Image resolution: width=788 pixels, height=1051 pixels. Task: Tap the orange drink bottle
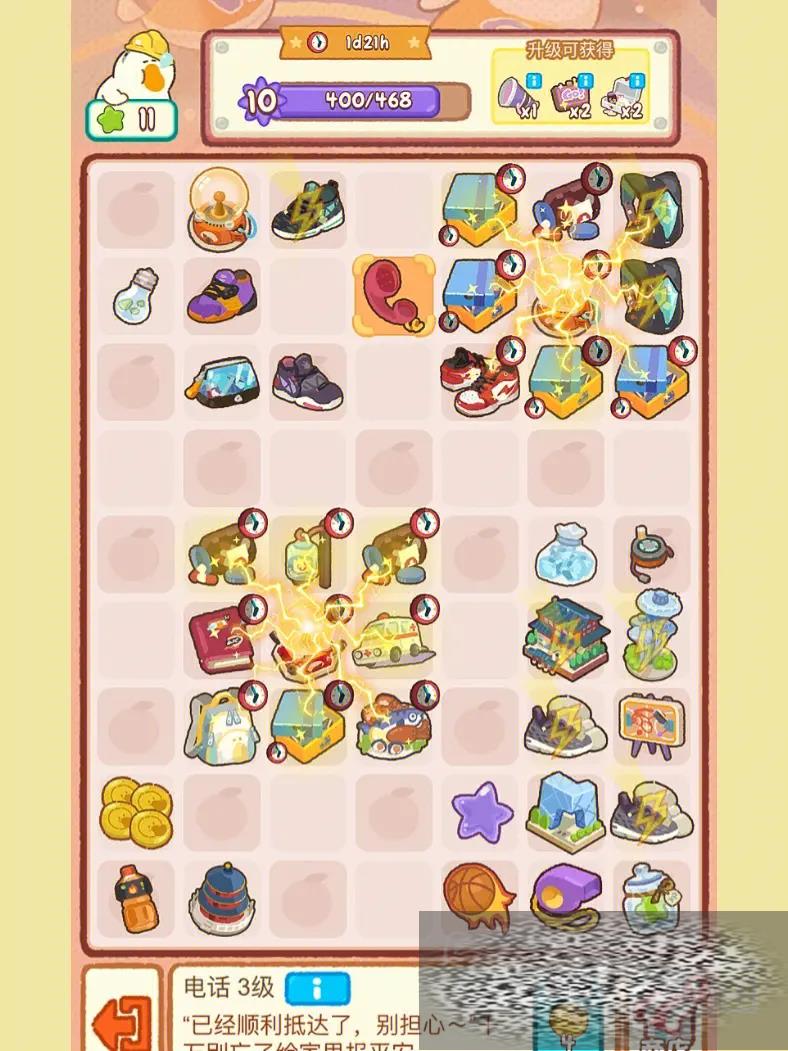pyautogui.click(x=134, y=897)
